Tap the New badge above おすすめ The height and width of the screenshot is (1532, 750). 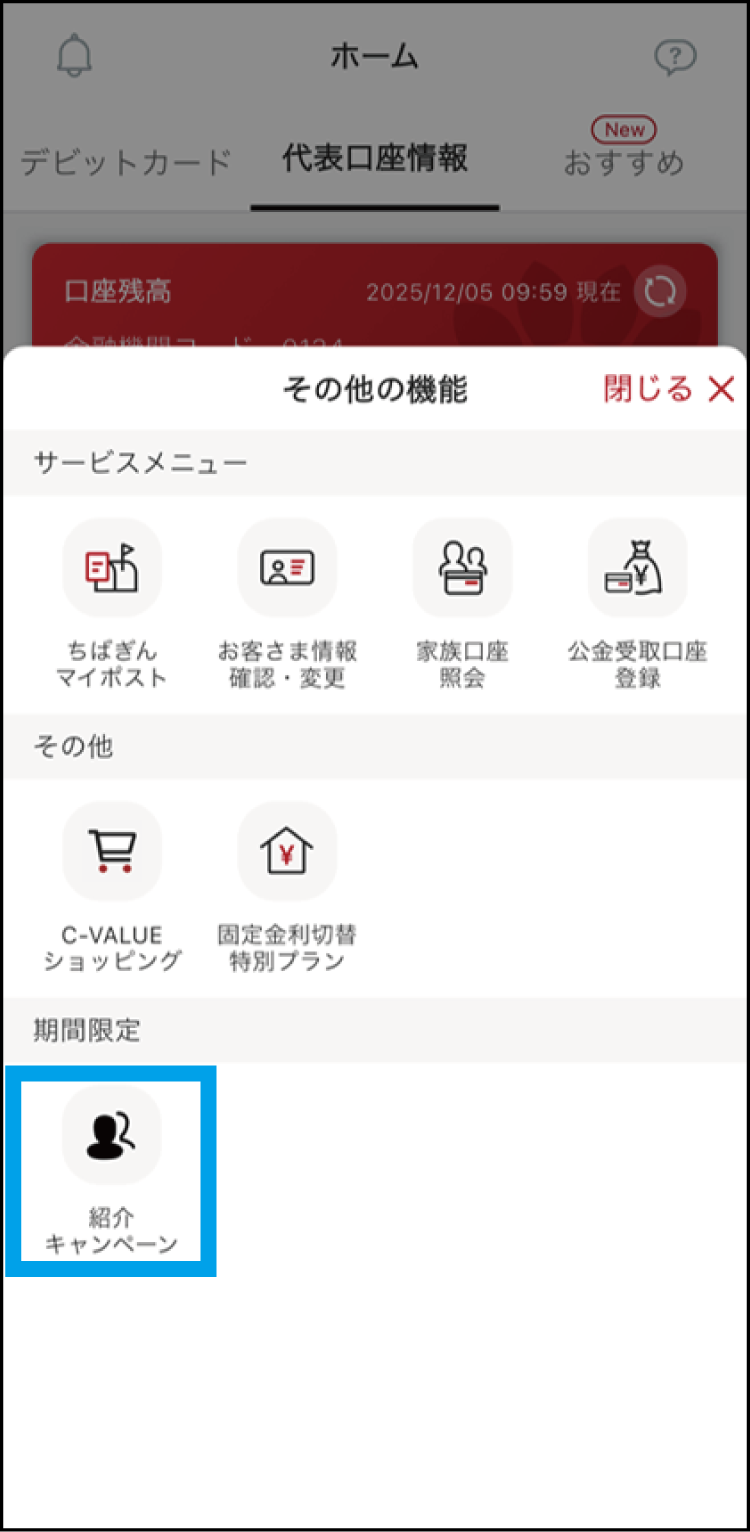point(624,130)
